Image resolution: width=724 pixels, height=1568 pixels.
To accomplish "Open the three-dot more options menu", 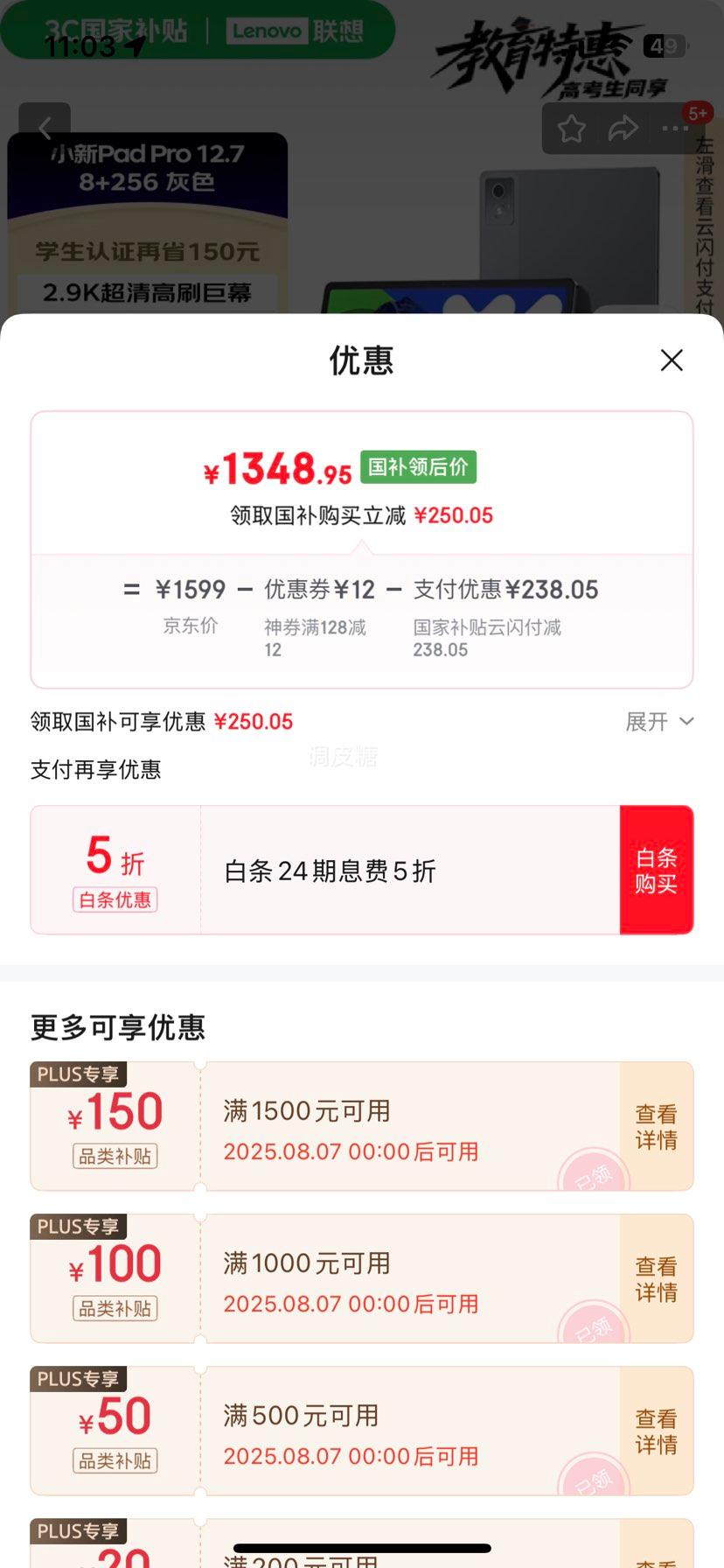I will tap(674, 129).
